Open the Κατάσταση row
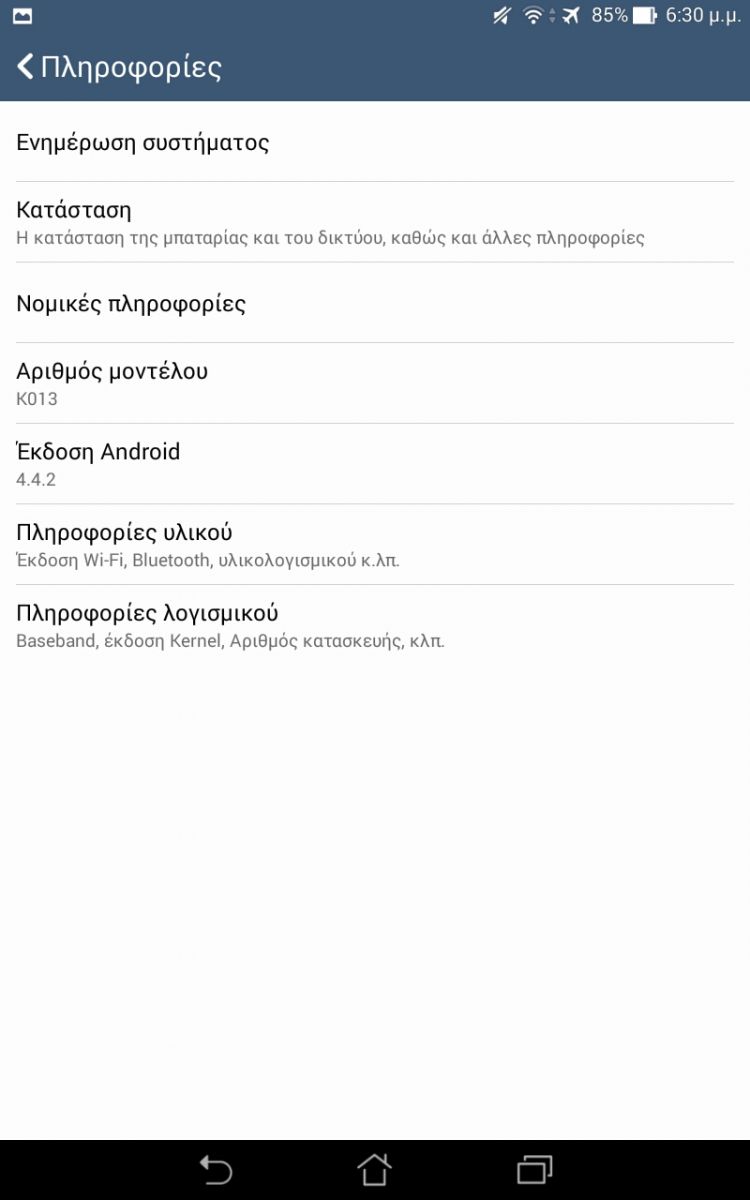The width and height of the screenshot is (750, 1200). tap(375, 222)
